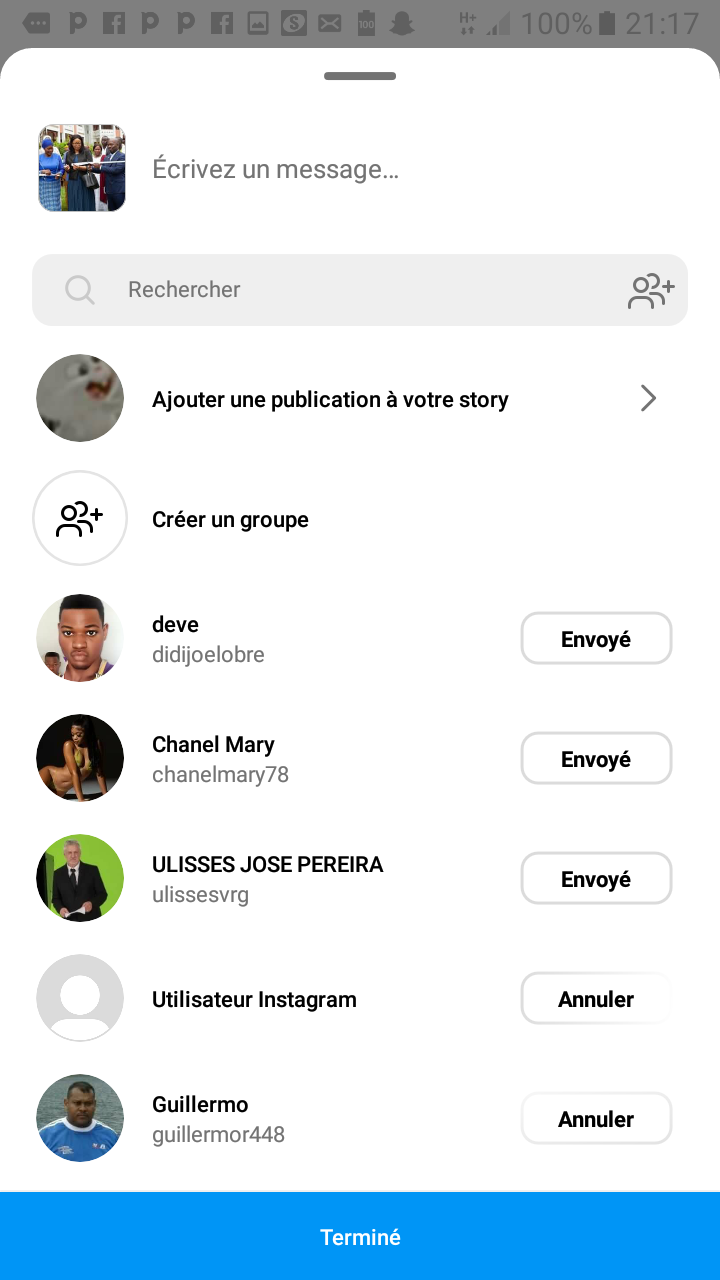Tap Annuler beside Guillermo
The width and height of the screenshot is (720, 1280).
596,1119
